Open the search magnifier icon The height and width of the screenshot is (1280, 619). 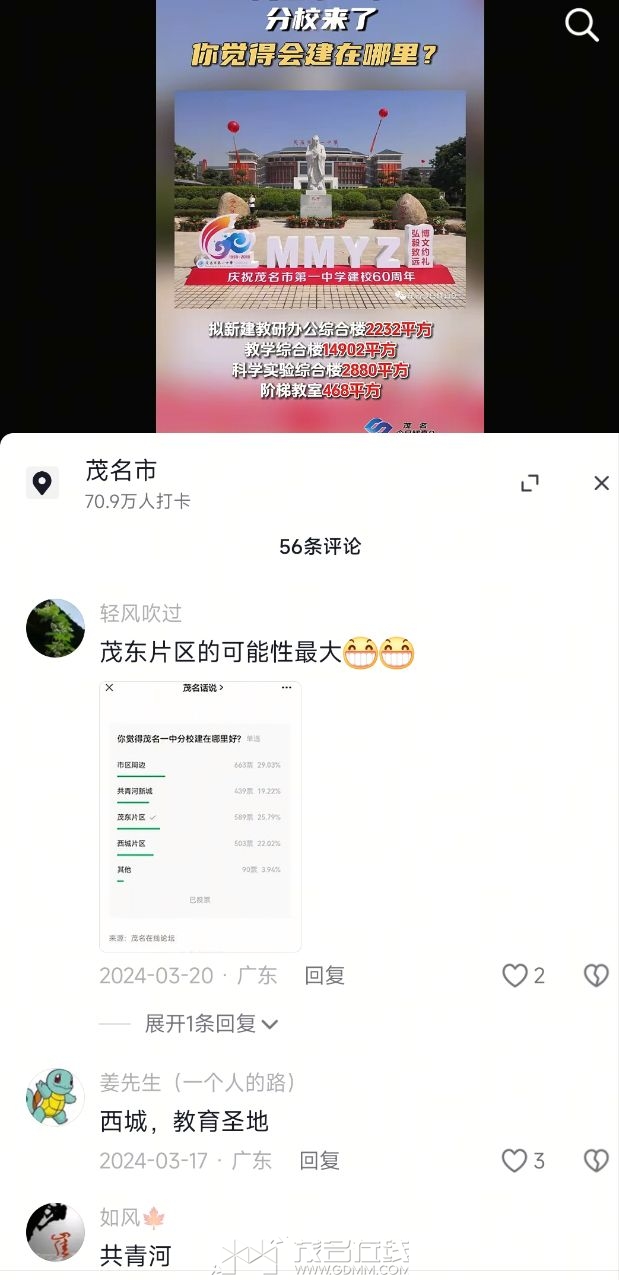pos(582,25)
